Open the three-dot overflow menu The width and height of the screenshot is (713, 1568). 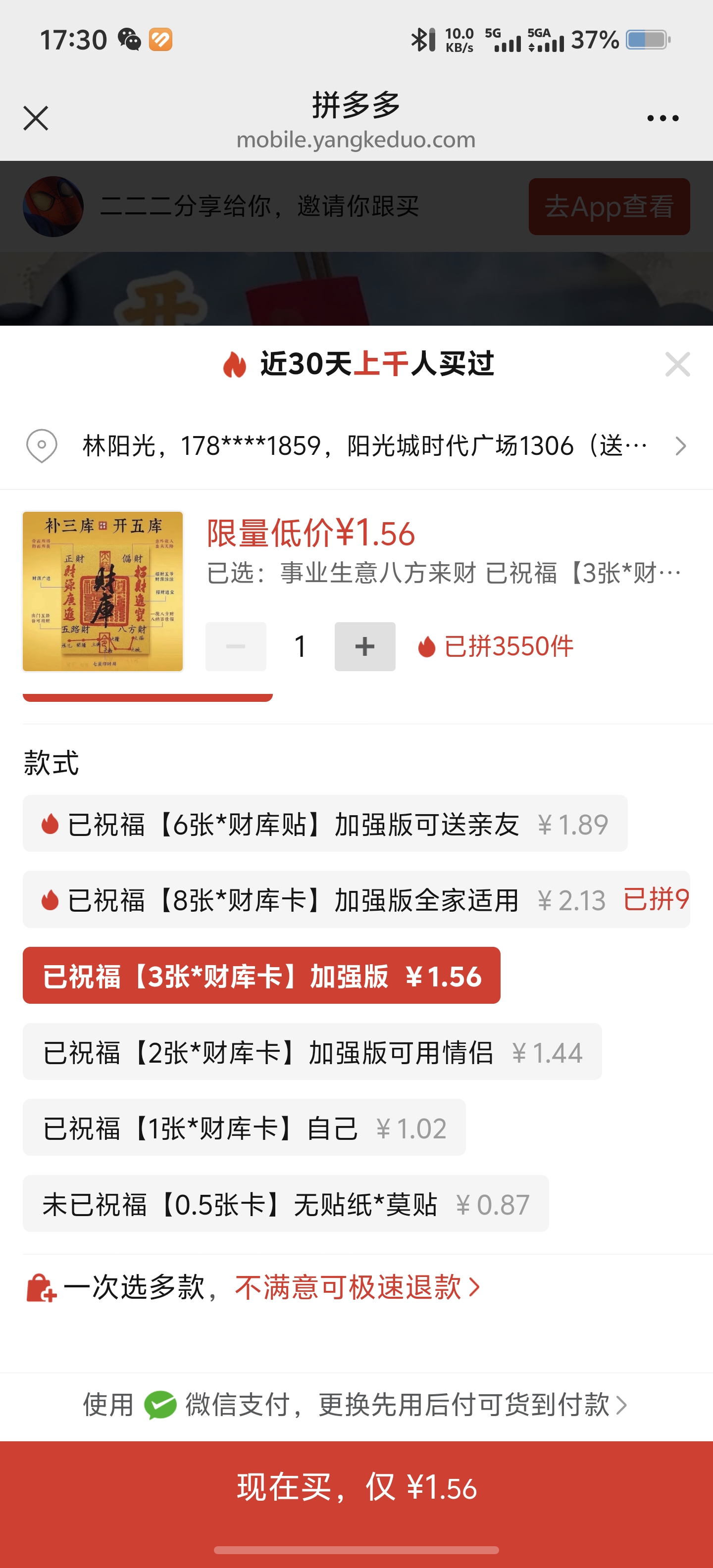(x=662, y=118)
